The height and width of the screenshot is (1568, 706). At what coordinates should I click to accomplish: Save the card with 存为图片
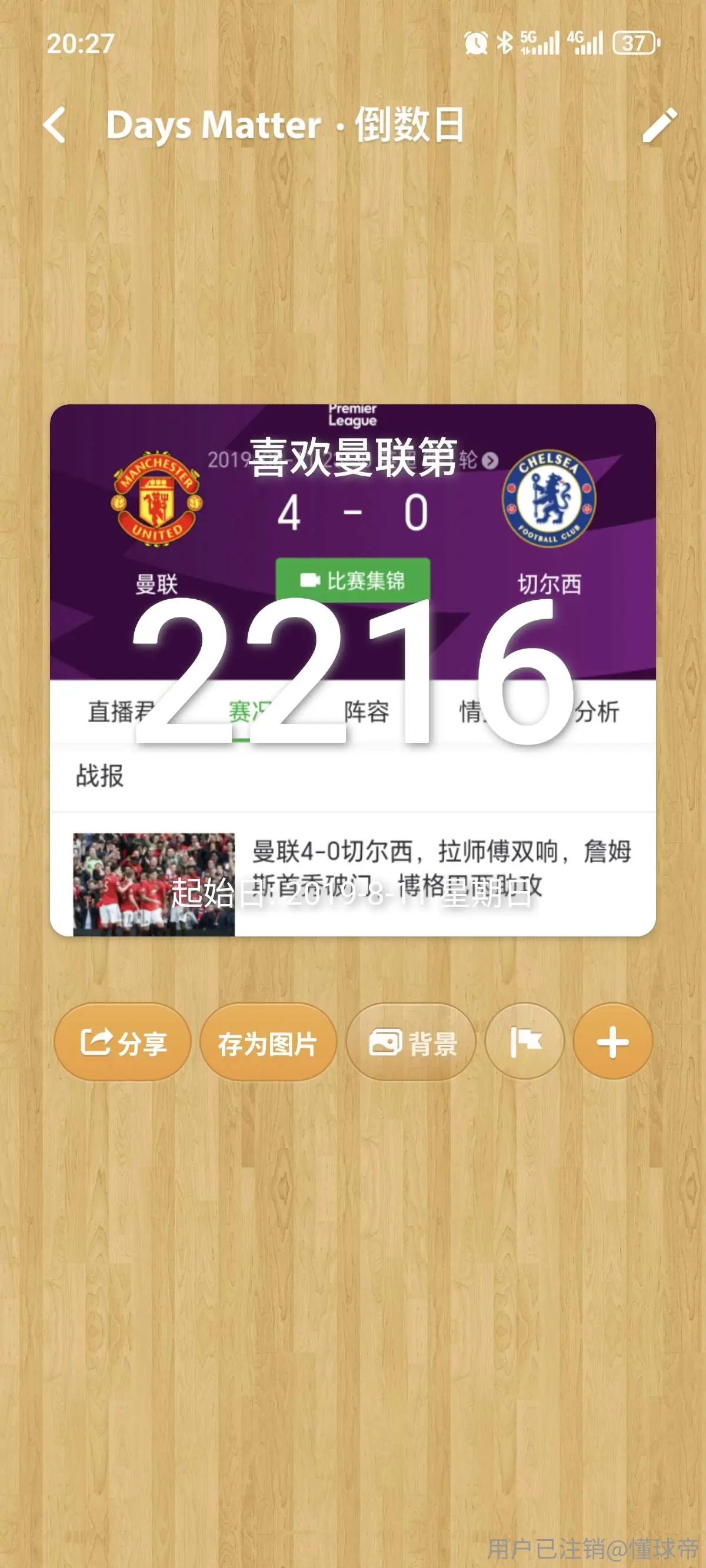coord(268,1042)
